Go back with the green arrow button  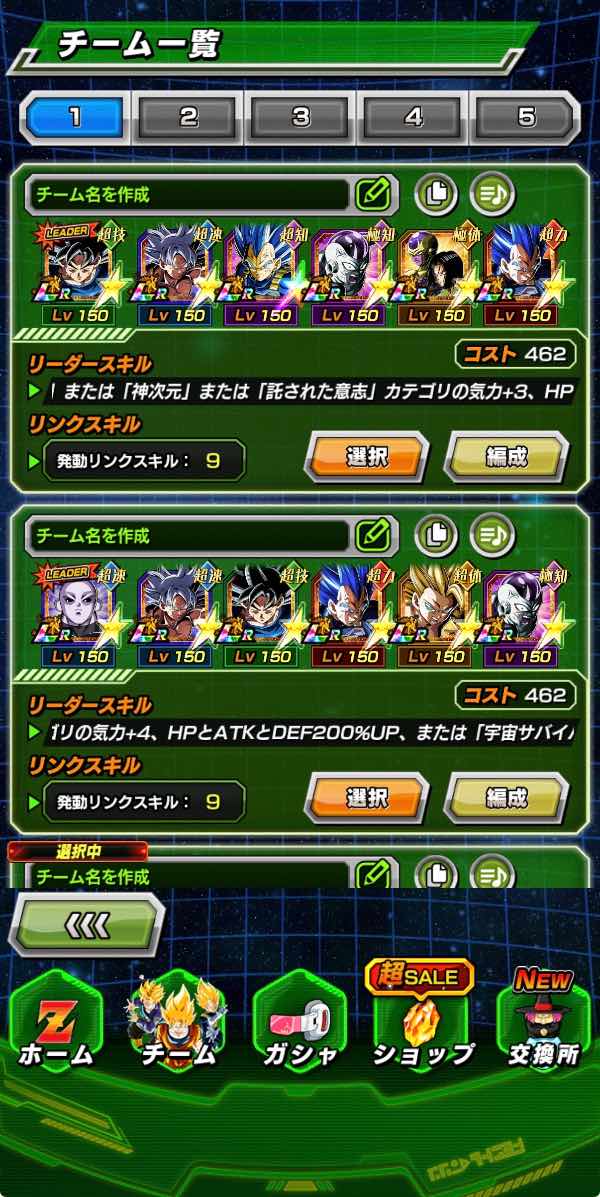(86, 925)
